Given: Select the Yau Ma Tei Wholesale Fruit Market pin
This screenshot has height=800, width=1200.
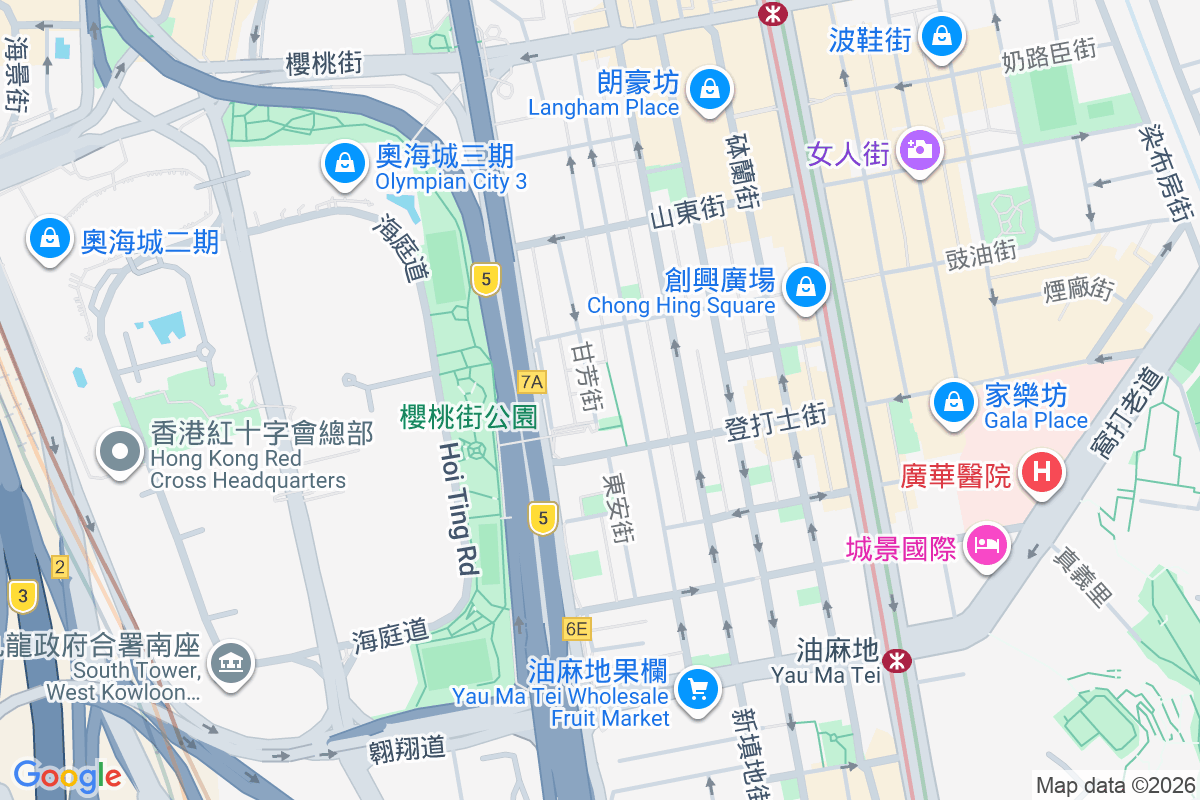Looking at the screenshot, I should (x=697, y=688).
